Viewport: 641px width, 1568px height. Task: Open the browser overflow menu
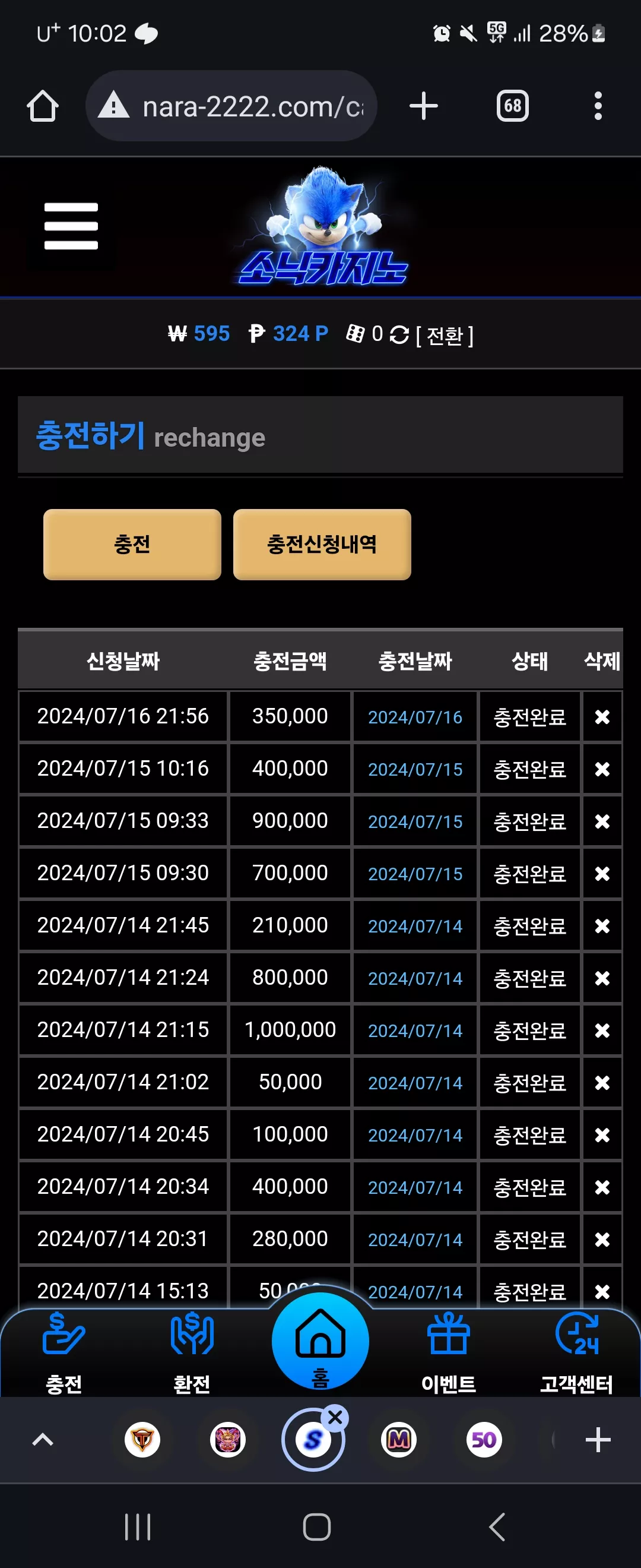pyautogui.click(x=598, y=106)
